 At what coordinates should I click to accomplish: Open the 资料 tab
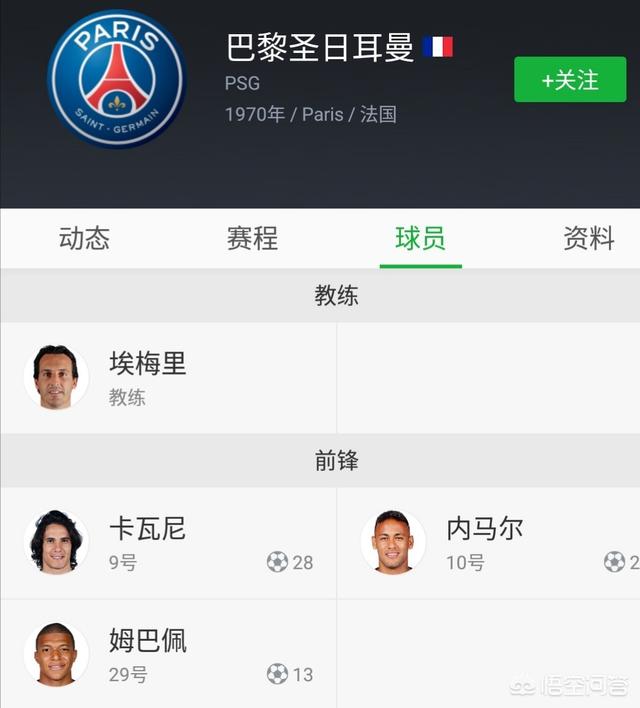588,239
